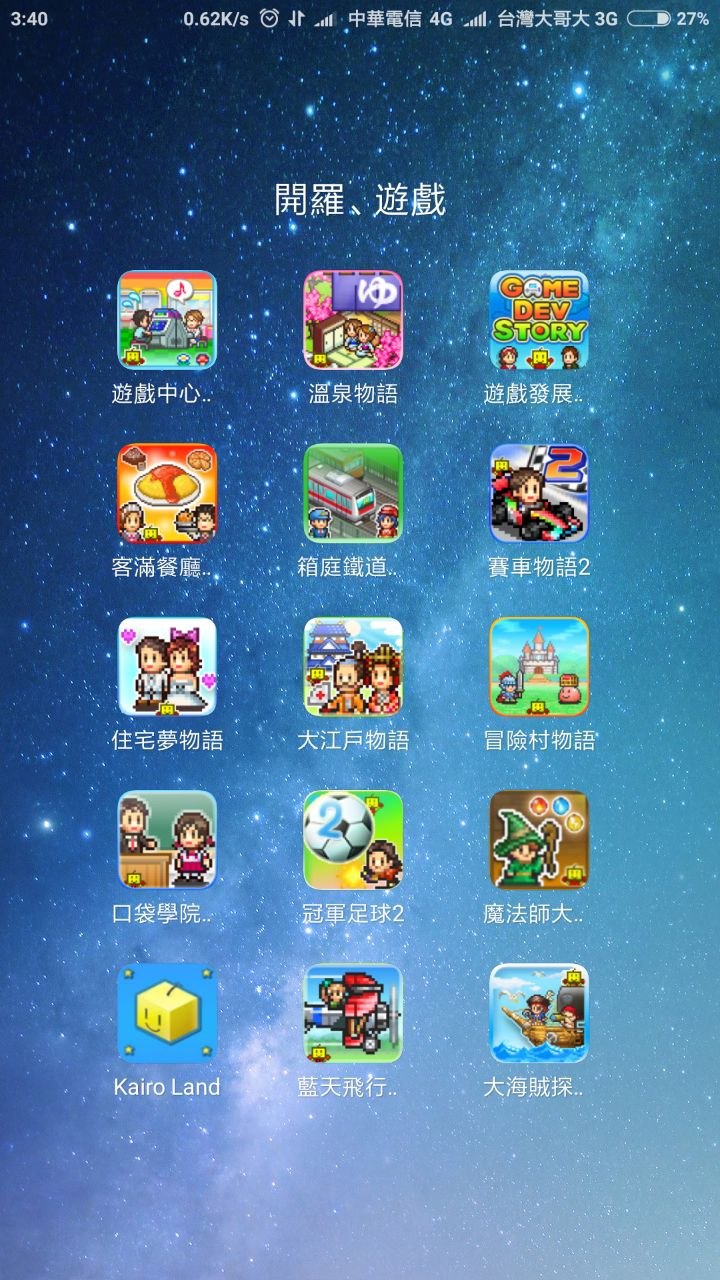Launch 溫泉物語

click(x=353, y=320)
